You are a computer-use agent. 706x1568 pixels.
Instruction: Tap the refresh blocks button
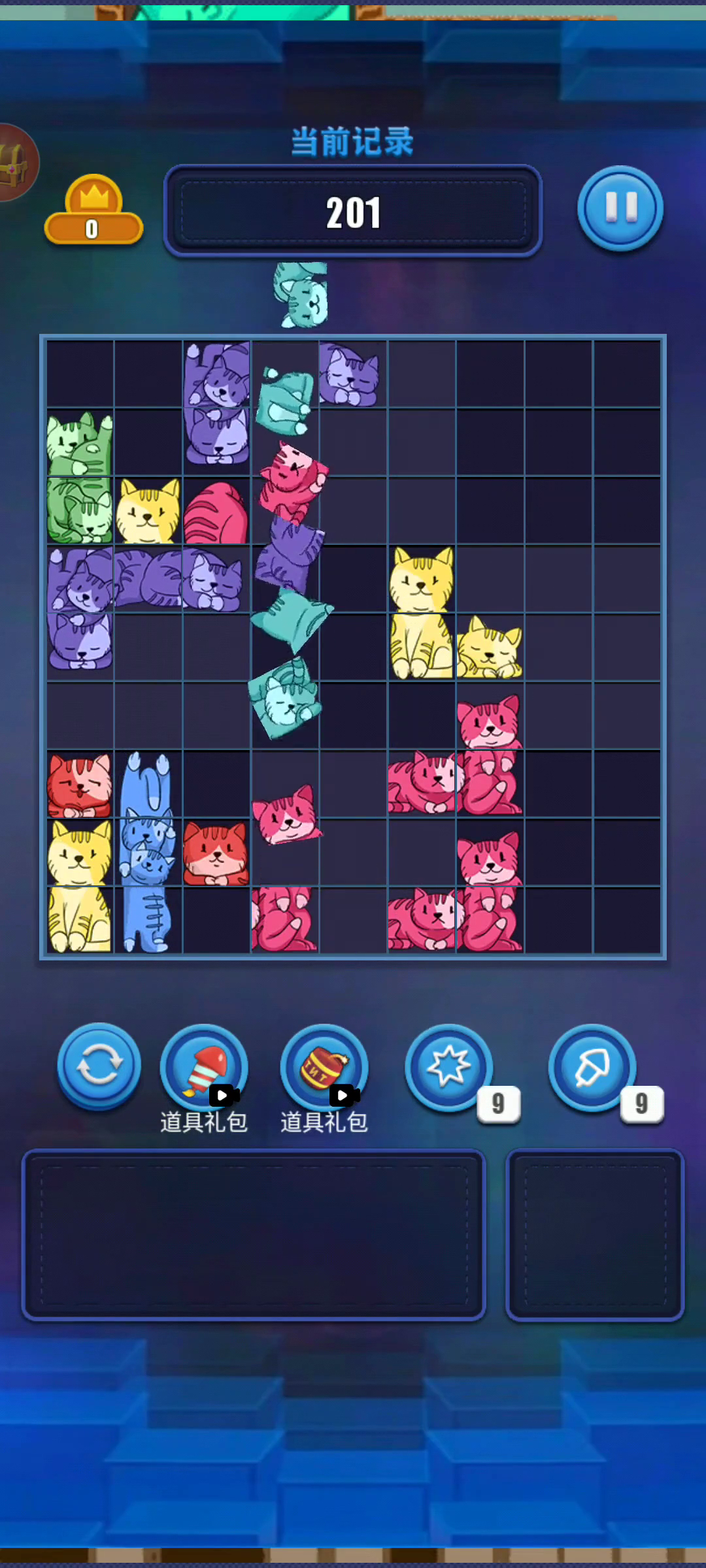tap(99, 1066)
